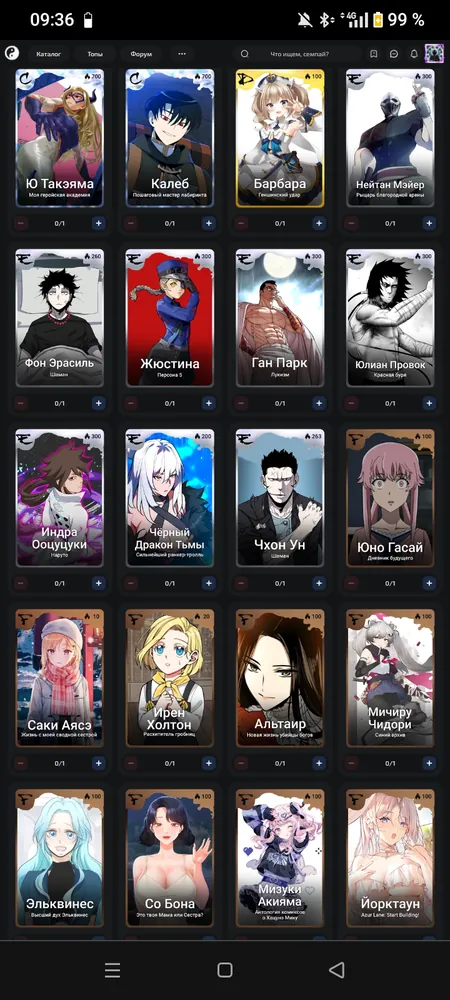Increase the count for Ю Такэяма
The height and width of the screenshot is (1000, 450).
[x=98, y=223]
